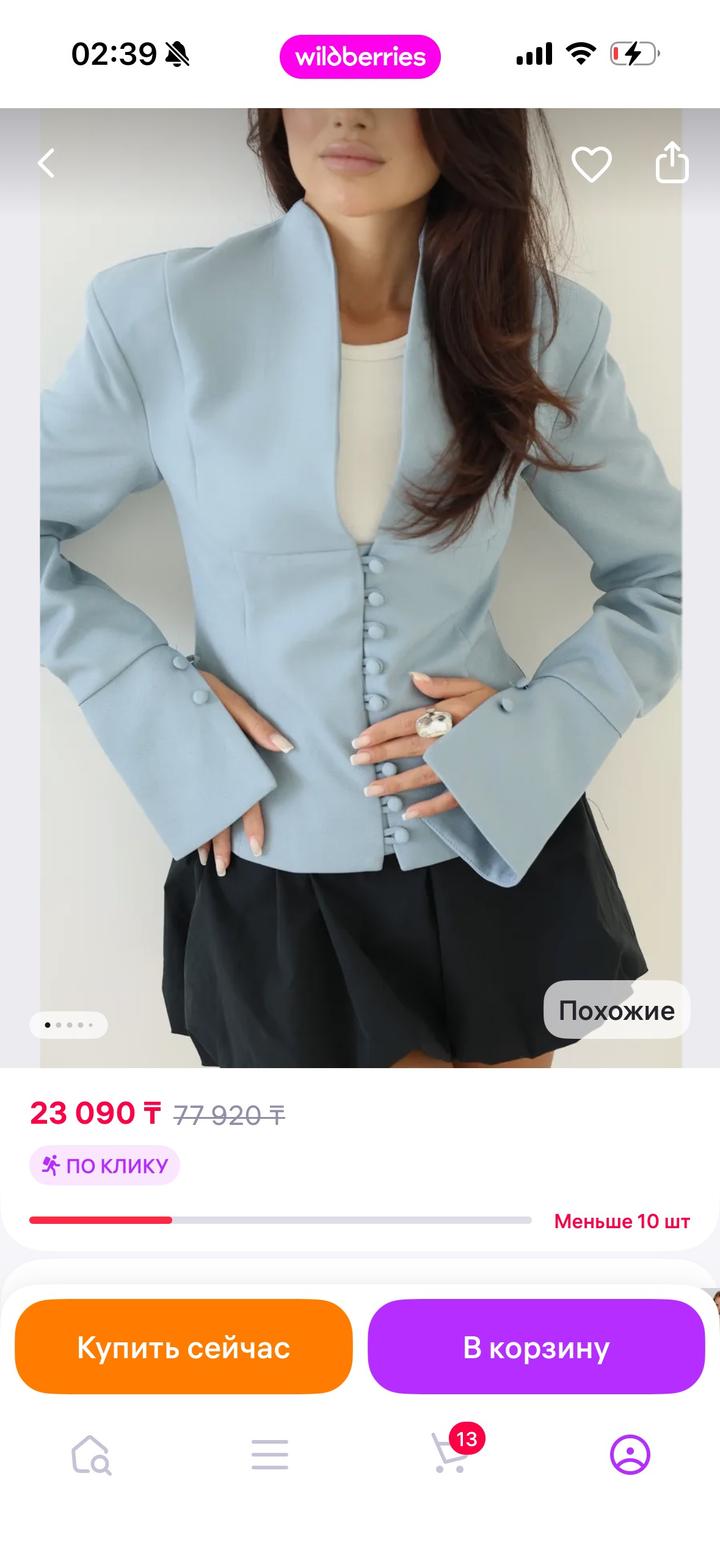720x1561 pixels.
Task: Open the home search tab
Action: coord(90,1455)
